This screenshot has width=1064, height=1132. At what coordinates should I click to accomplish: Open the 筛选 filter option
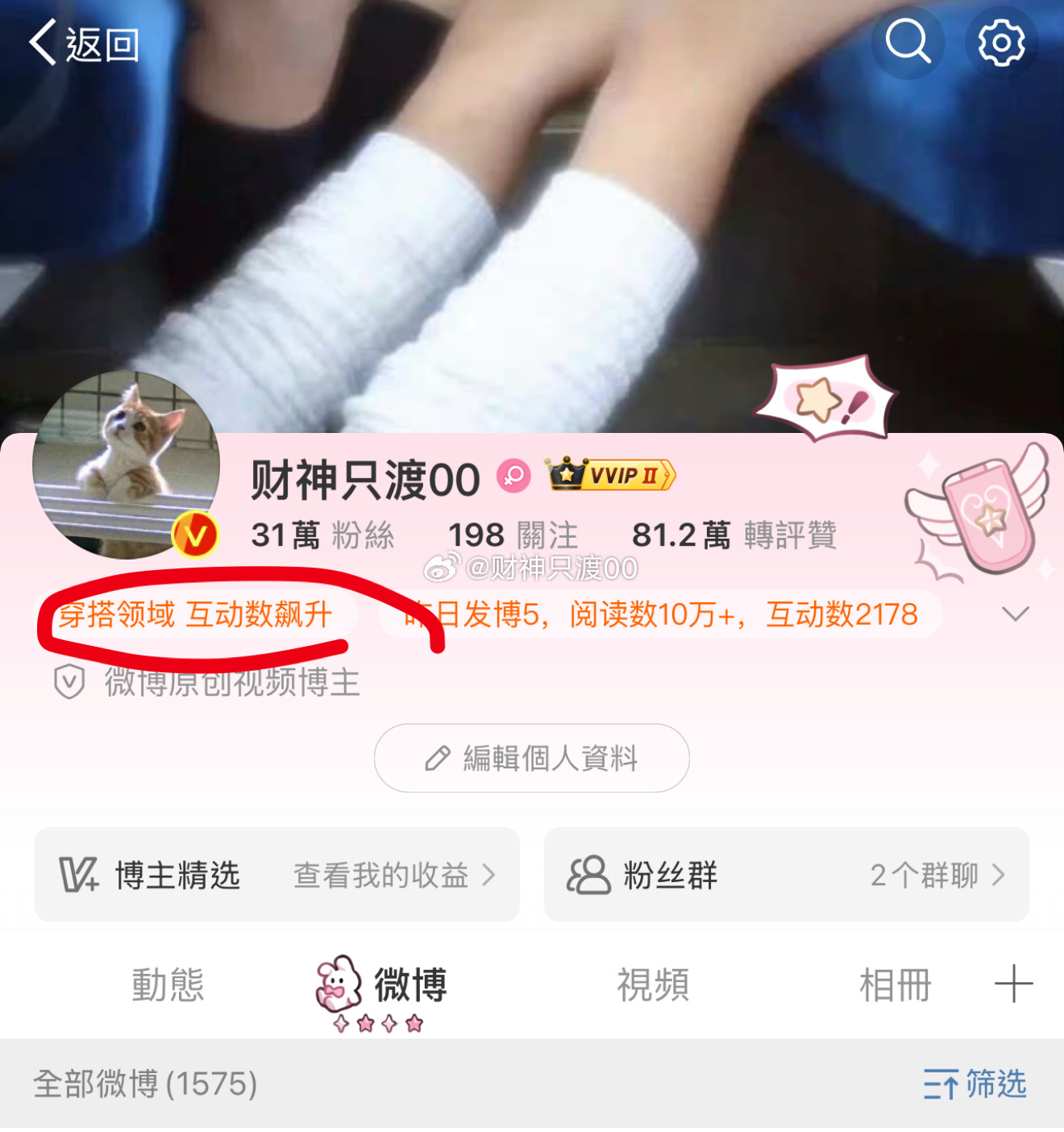click(975, 1084)
